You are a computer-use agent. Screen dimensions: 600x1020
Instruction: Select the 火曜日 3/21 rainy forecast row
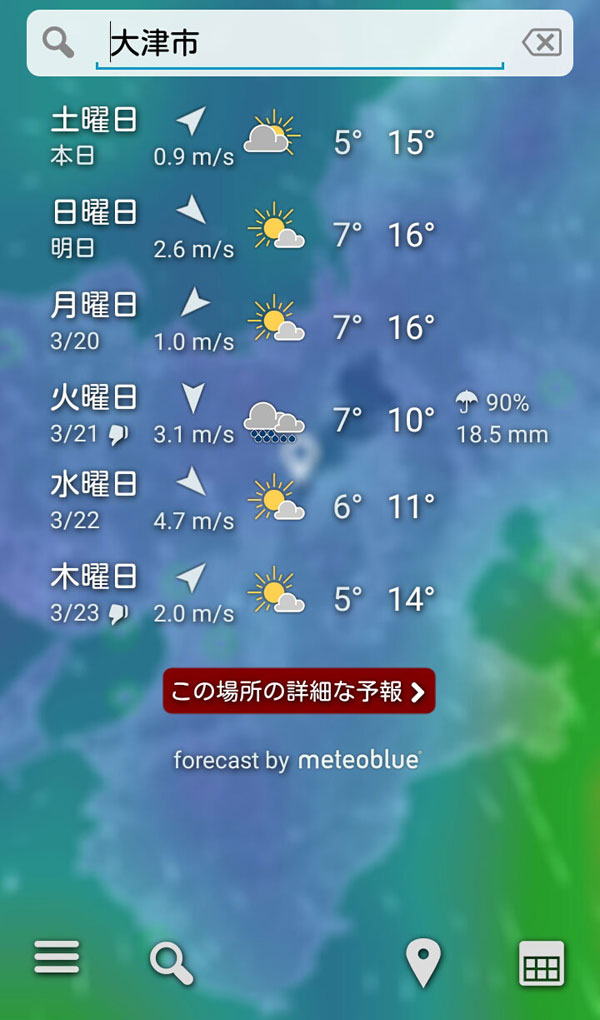300,416
